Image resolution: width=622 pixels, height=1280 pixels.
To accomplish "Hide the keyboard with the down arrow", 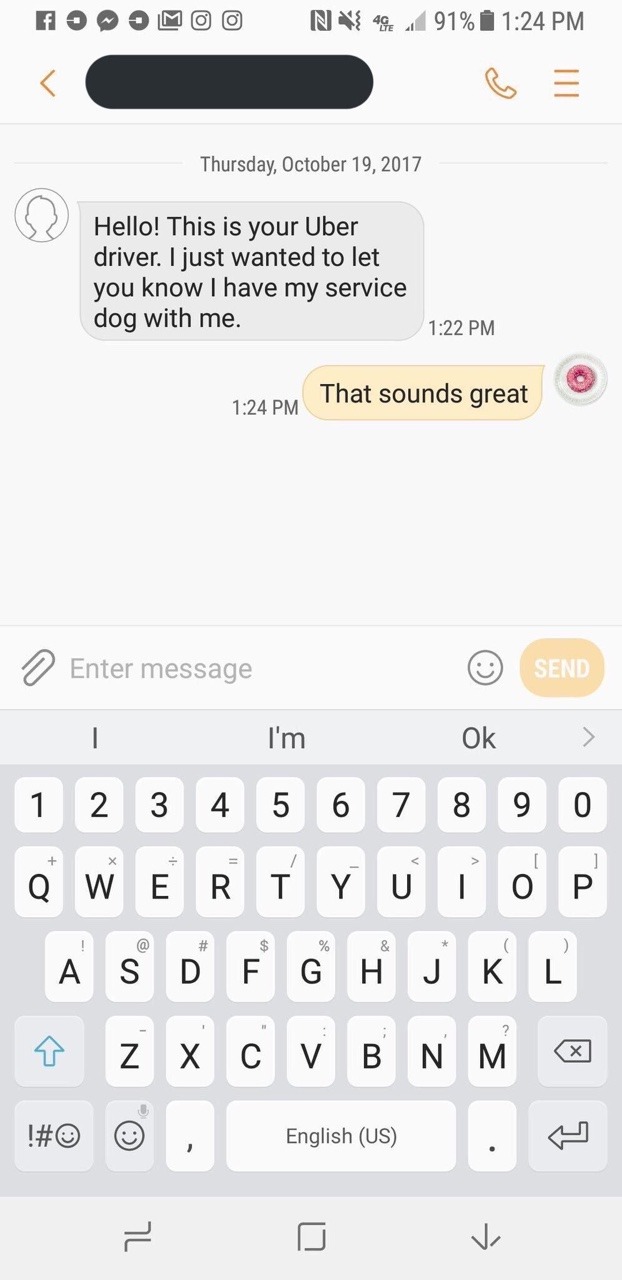I will pos(485,1238).
